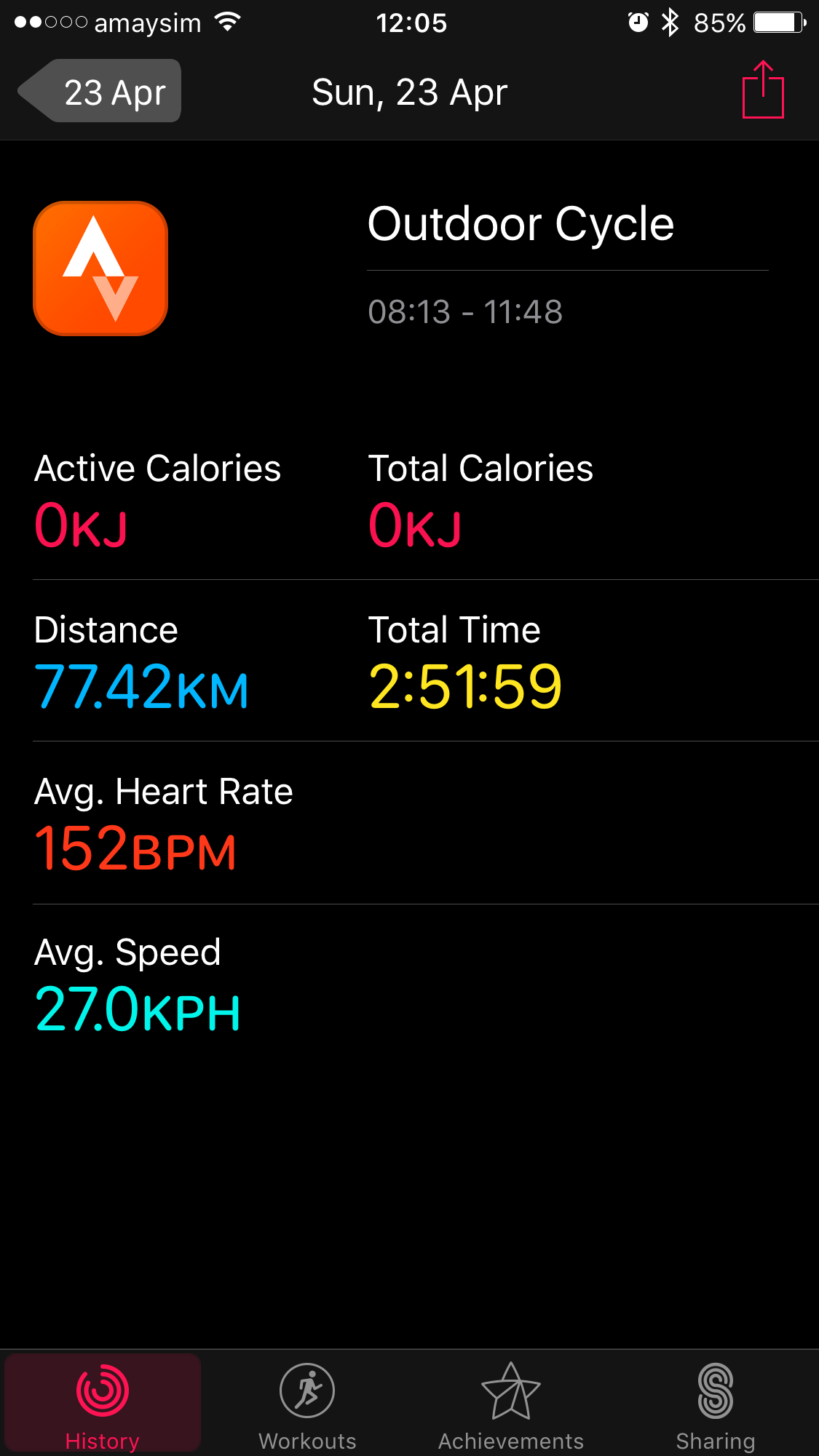The width and height of the screenshot is (819, 1456).
Task: Open the History tab
Action: click(x=103, y=1404)
